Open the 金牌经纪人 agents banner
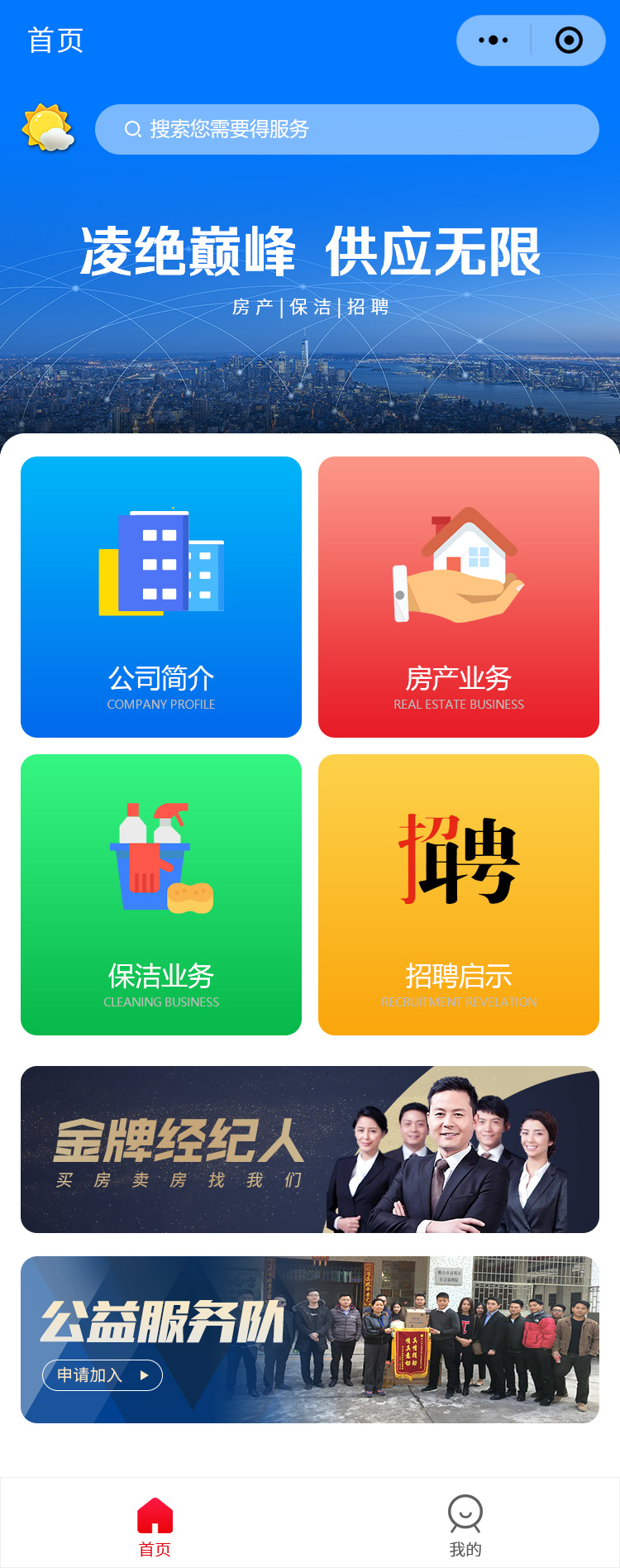 tap(310, 1149)
